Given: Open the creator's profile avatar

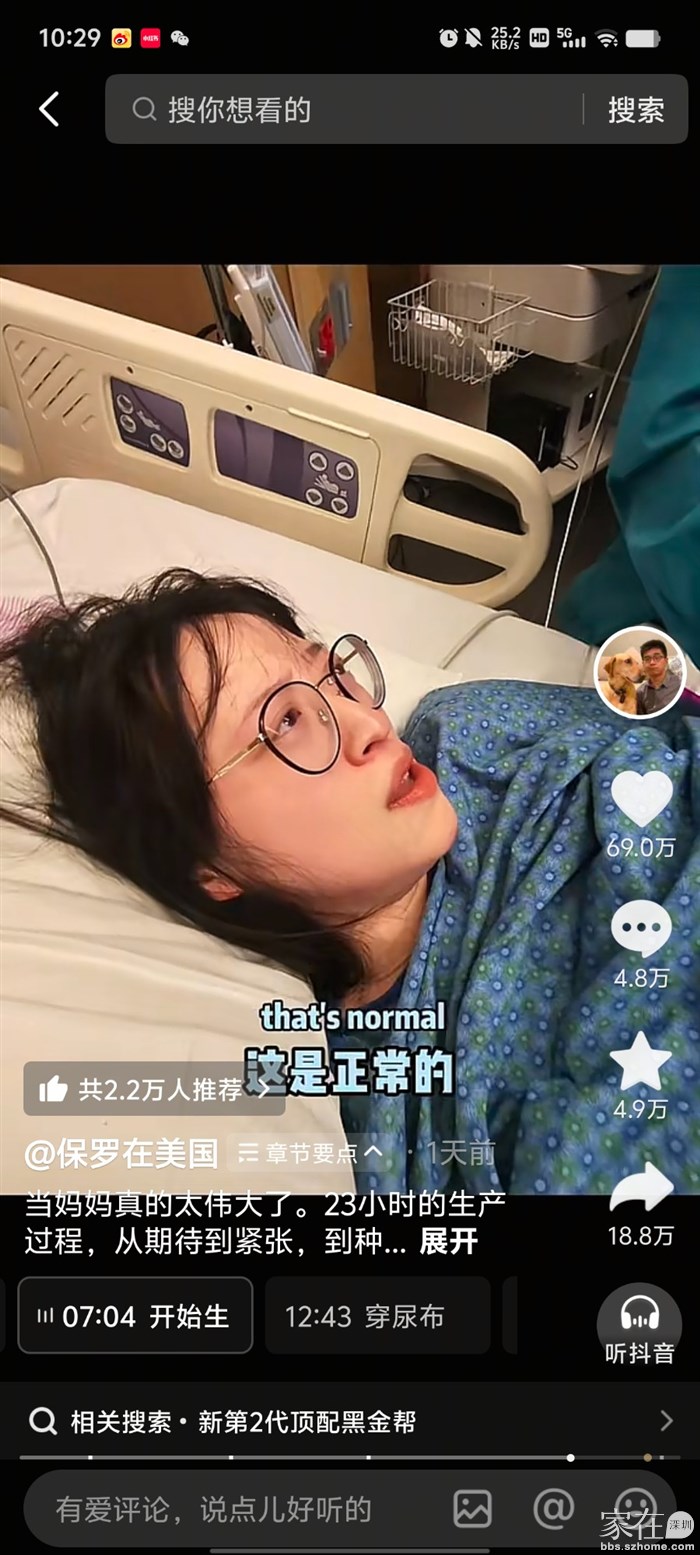Looking at the screenshot, I should point(640,672).
